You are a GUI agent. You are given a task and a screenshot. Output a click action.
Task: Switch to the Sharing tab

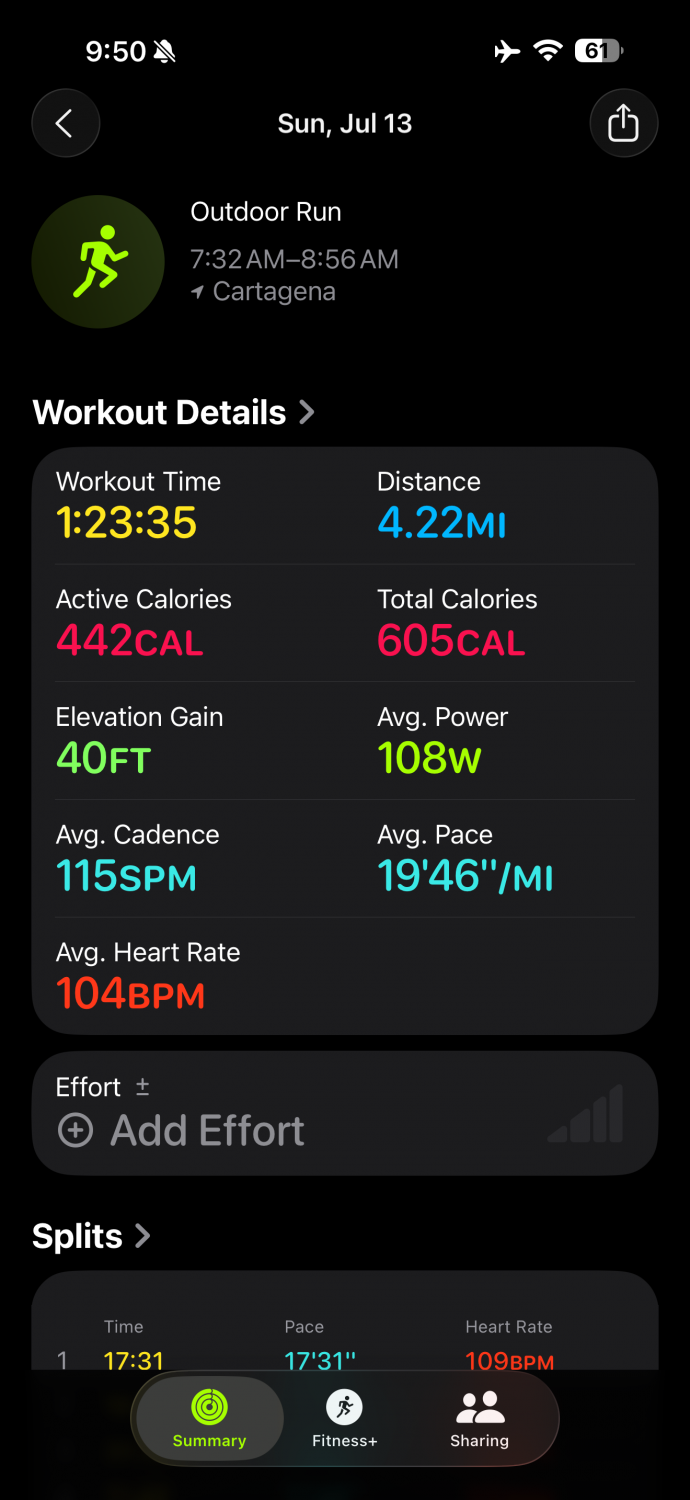tap(479, 1418)
